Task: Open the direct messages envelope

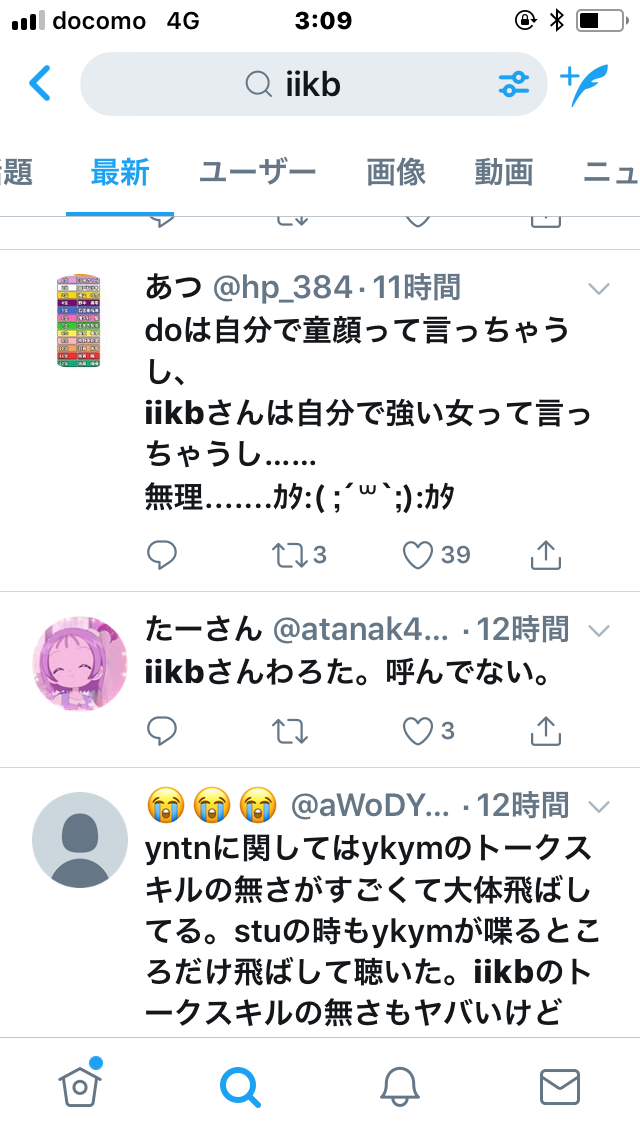Action: [559, 1086]
